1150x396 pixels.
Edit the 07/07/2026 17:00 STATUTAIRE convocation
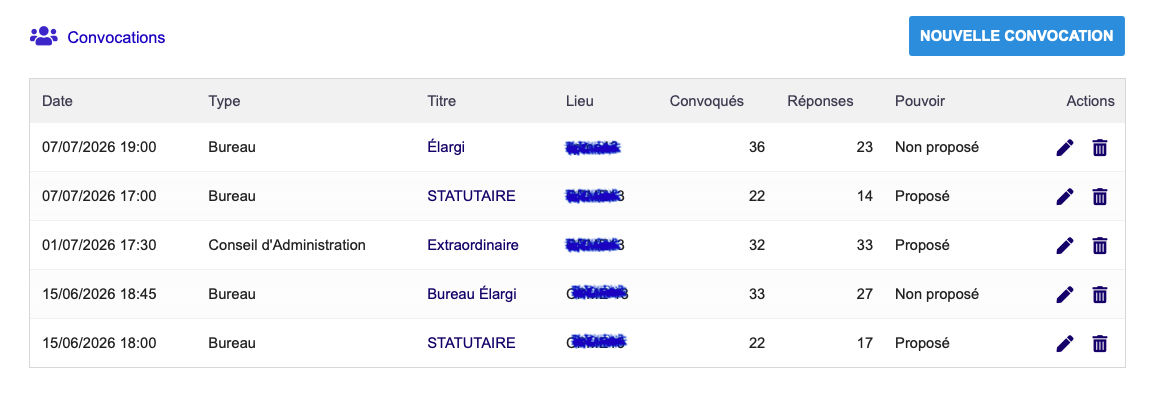click(1065, 197)
